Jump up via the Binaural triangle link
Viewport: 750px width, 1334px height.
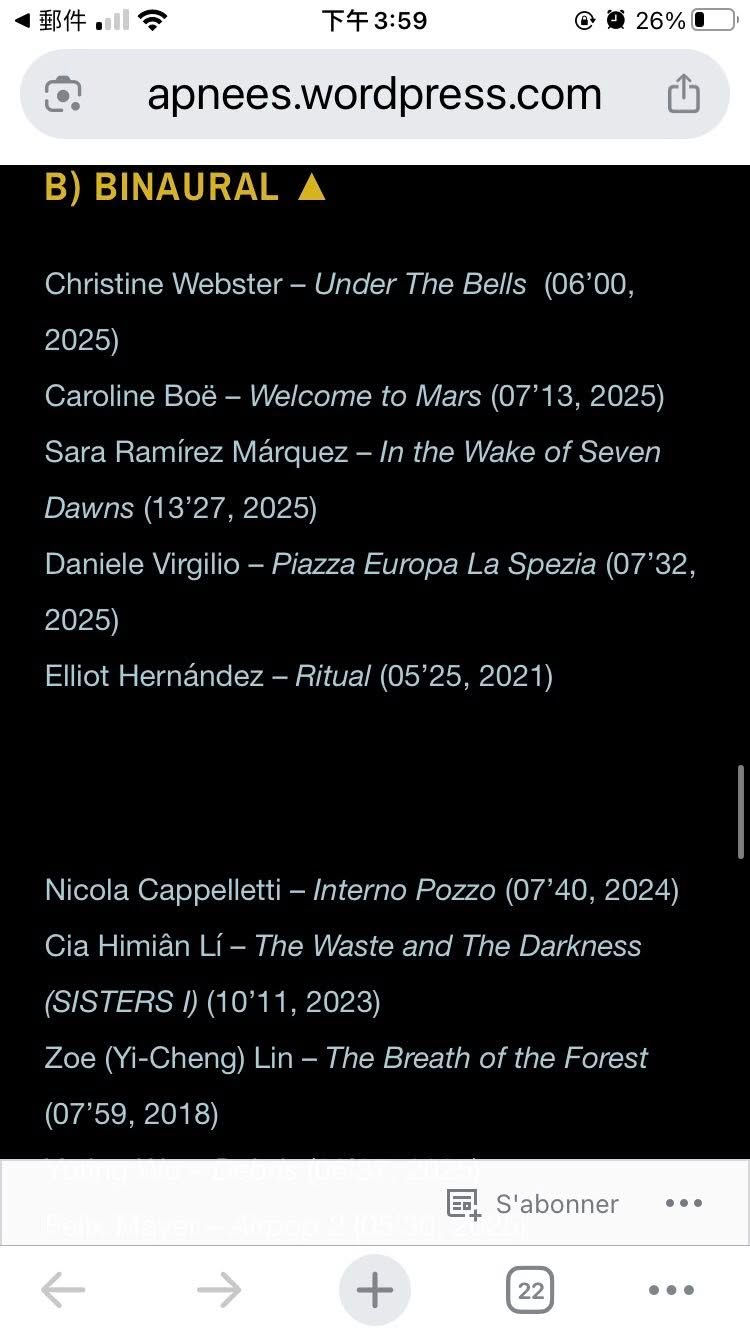tap(312, 188)
